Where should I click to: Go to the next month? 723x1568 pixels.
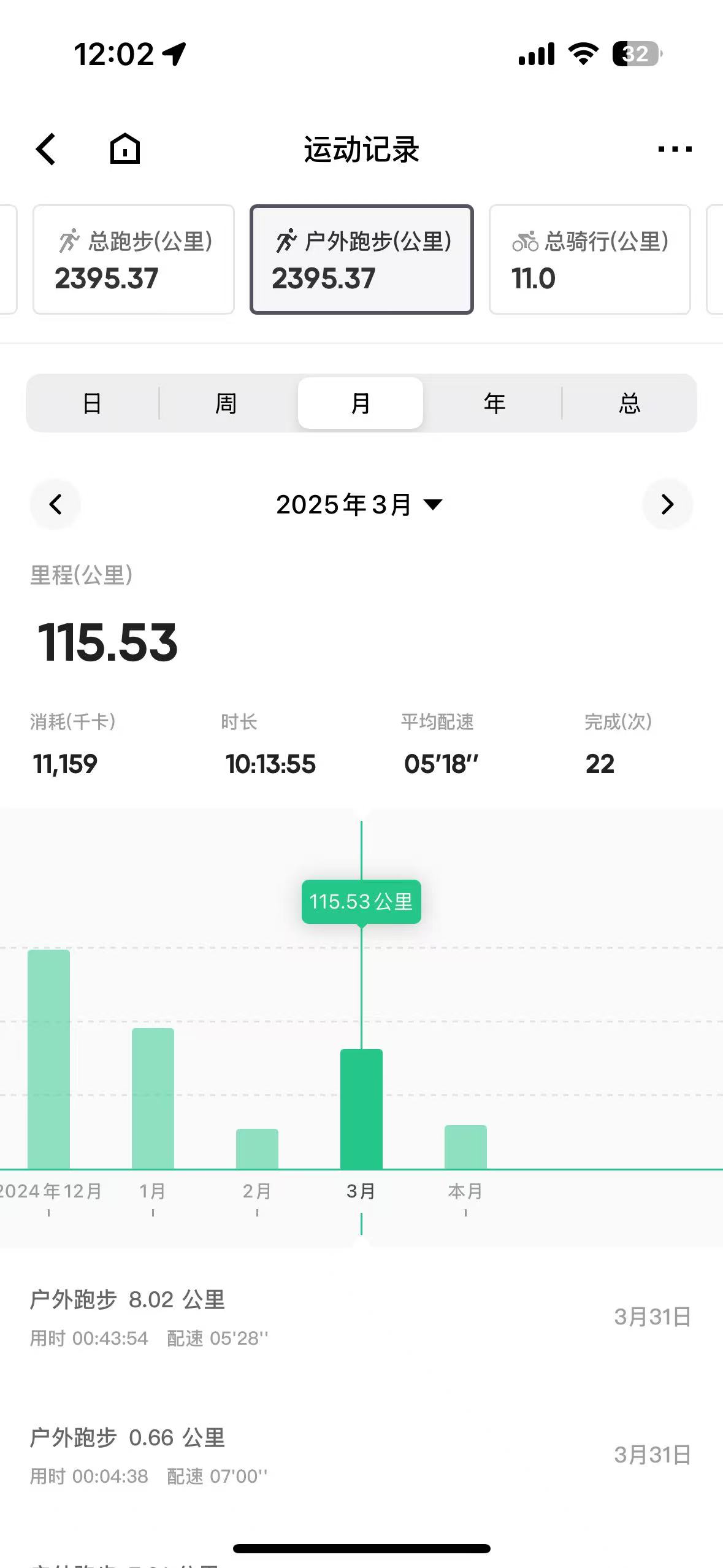[667, 504]
